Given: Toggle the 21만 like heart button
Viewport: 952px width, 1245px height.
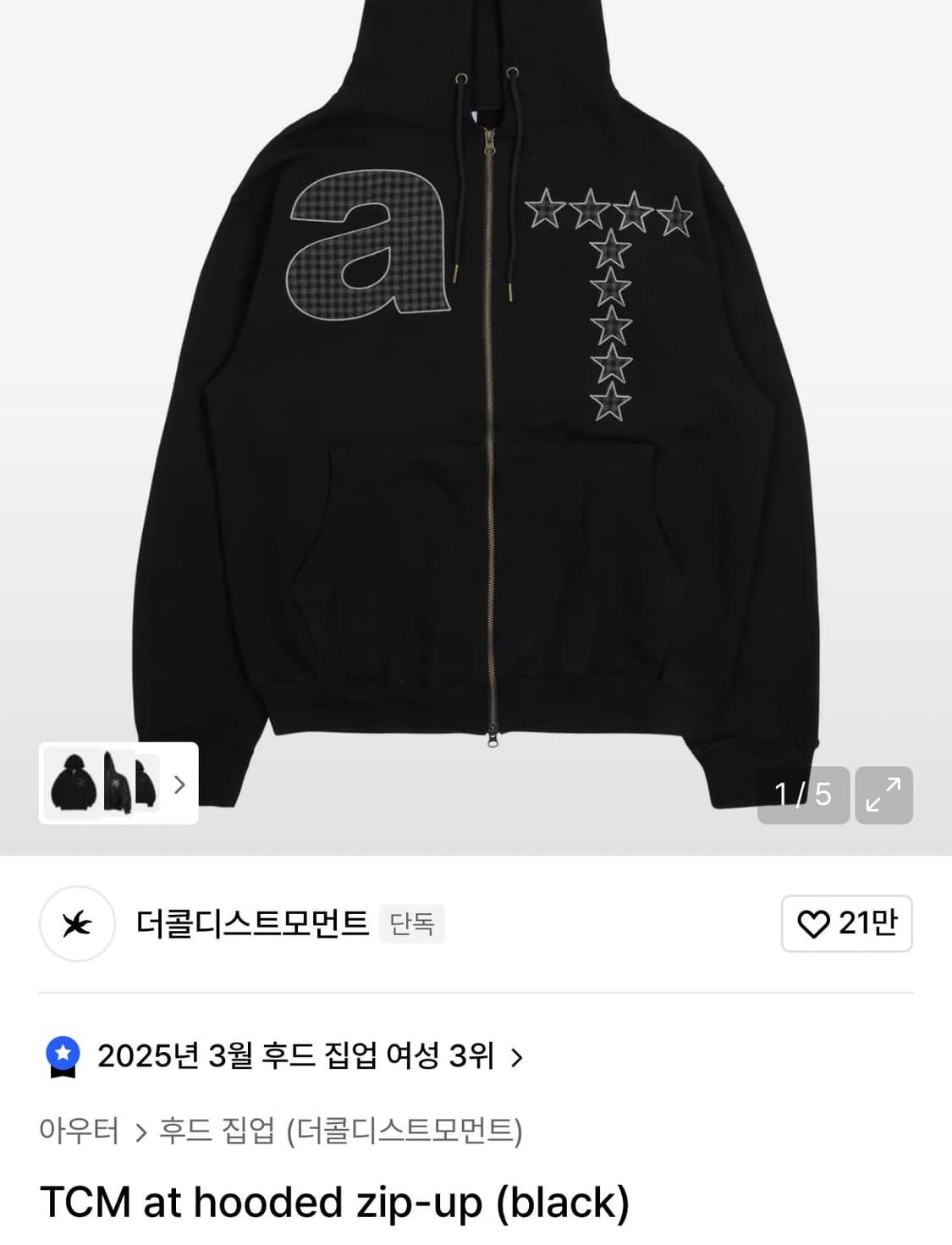Looking at the screenshot, I should (x=846, y=925).
